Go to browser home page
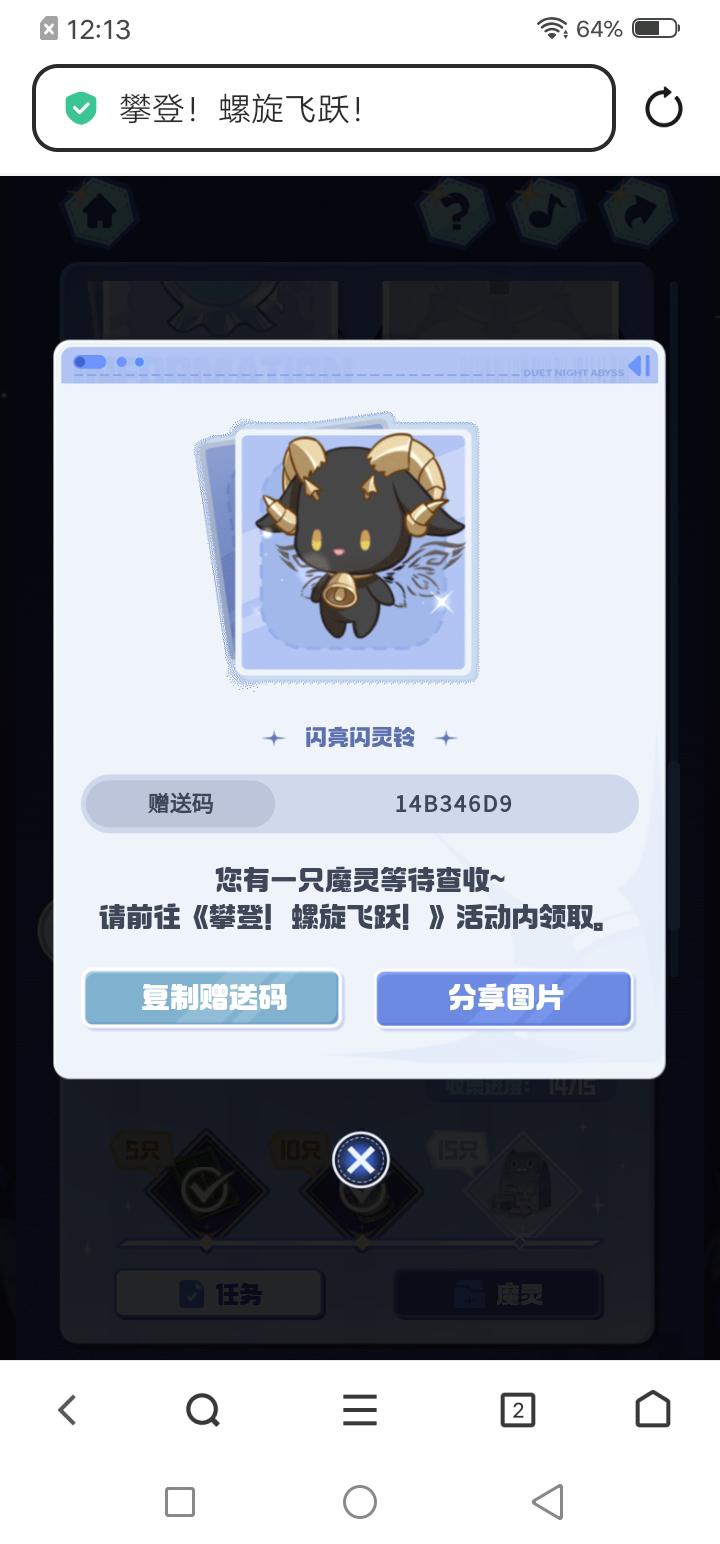Image resolution: width=720 pixels, height=1544 pixels. (653, 1410)
